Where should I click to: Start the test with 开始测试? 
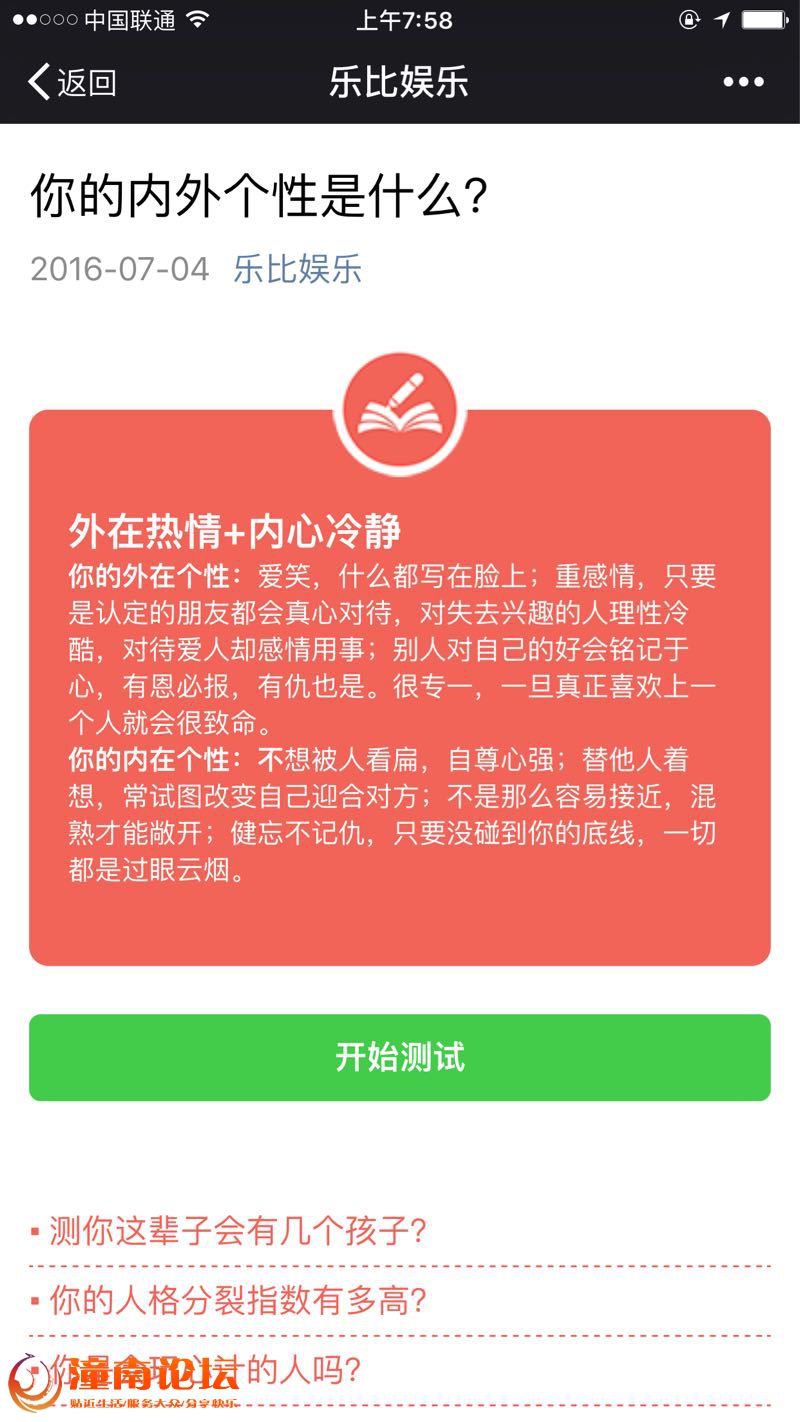pyautogui.click(x=400, y=1057)
